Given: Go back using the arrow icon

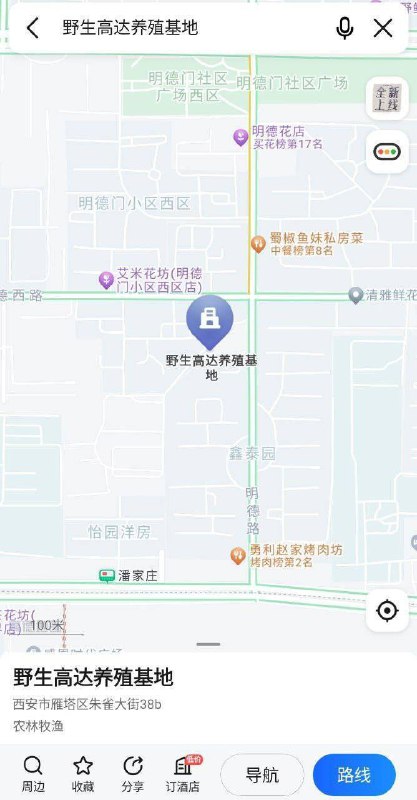Looking at the screenshot, I should [x=33, y=28].
